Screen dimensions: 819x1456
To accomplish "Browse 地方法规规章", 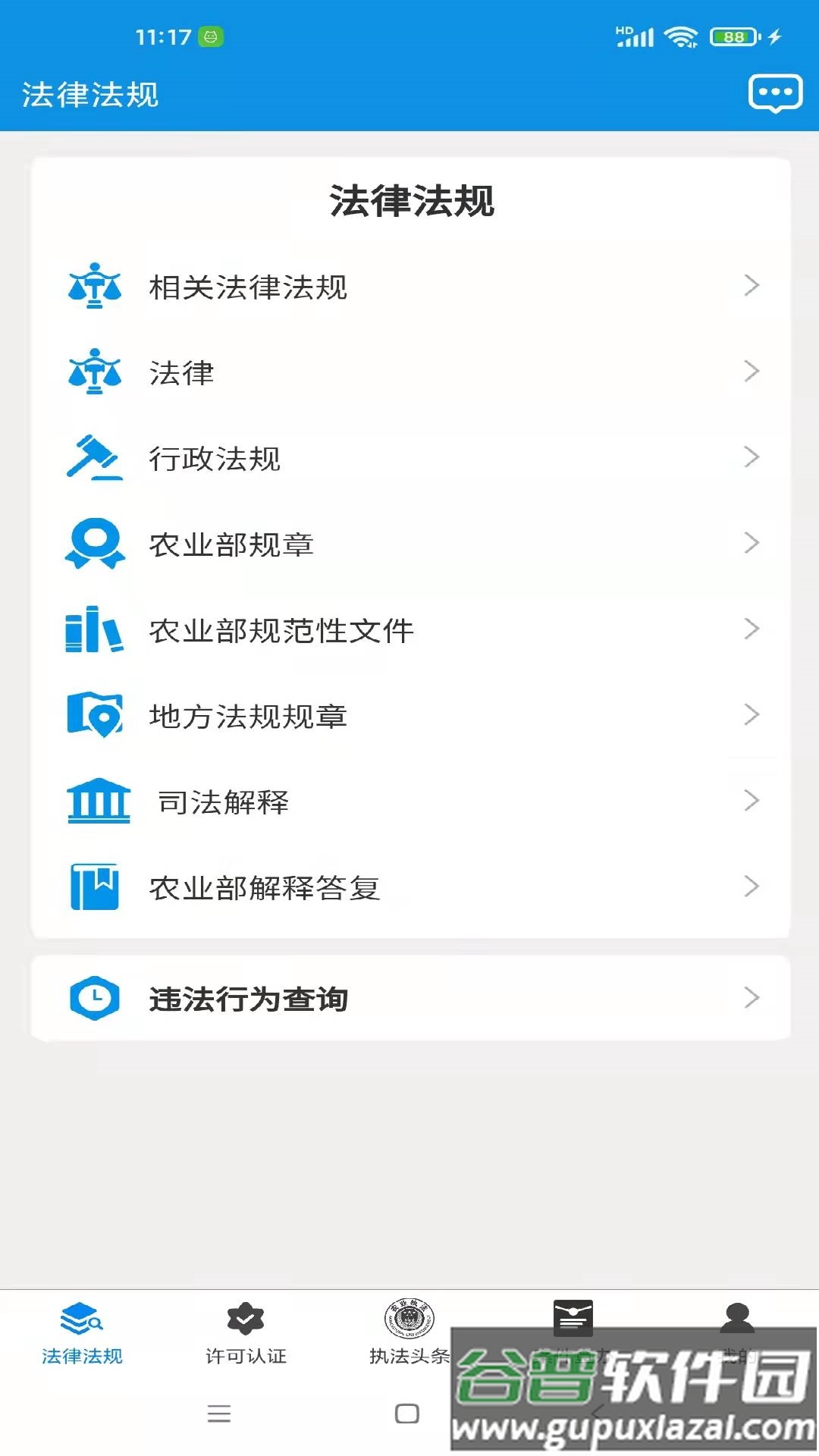I will [409, 715].
